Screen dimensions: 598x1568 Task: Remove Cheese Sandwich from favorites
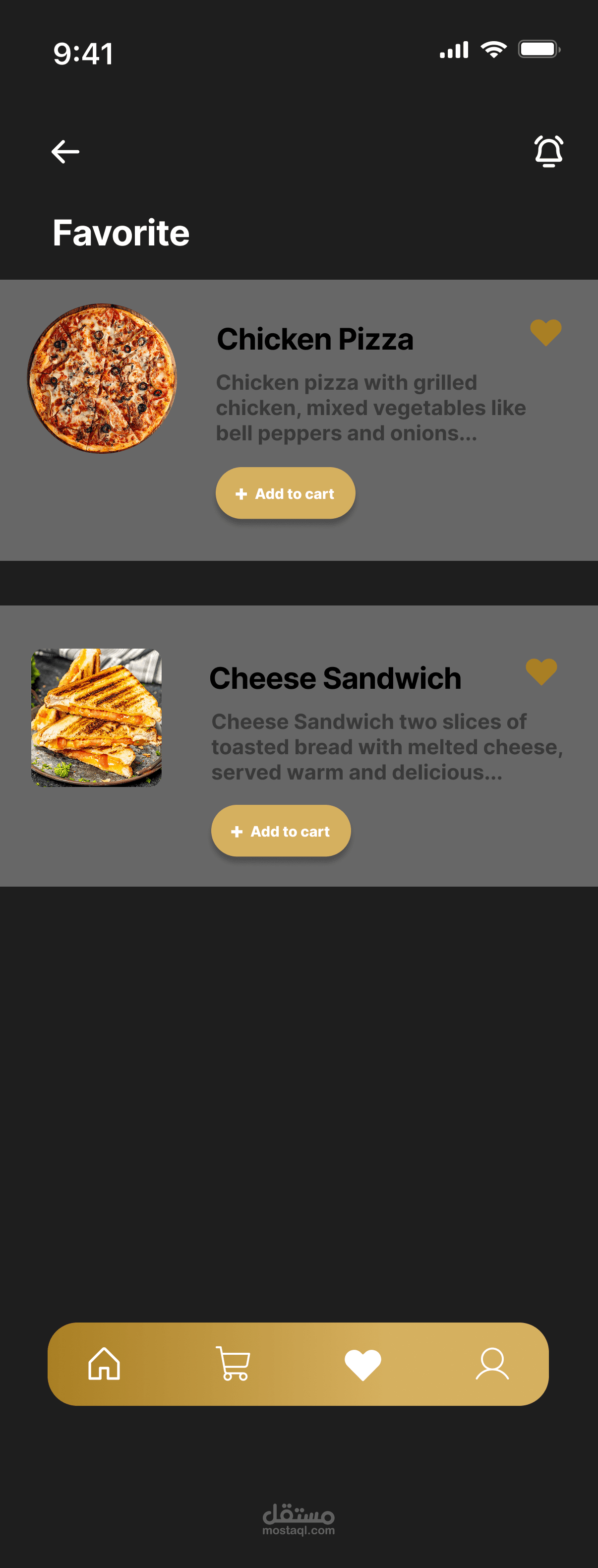click(541, 671)
